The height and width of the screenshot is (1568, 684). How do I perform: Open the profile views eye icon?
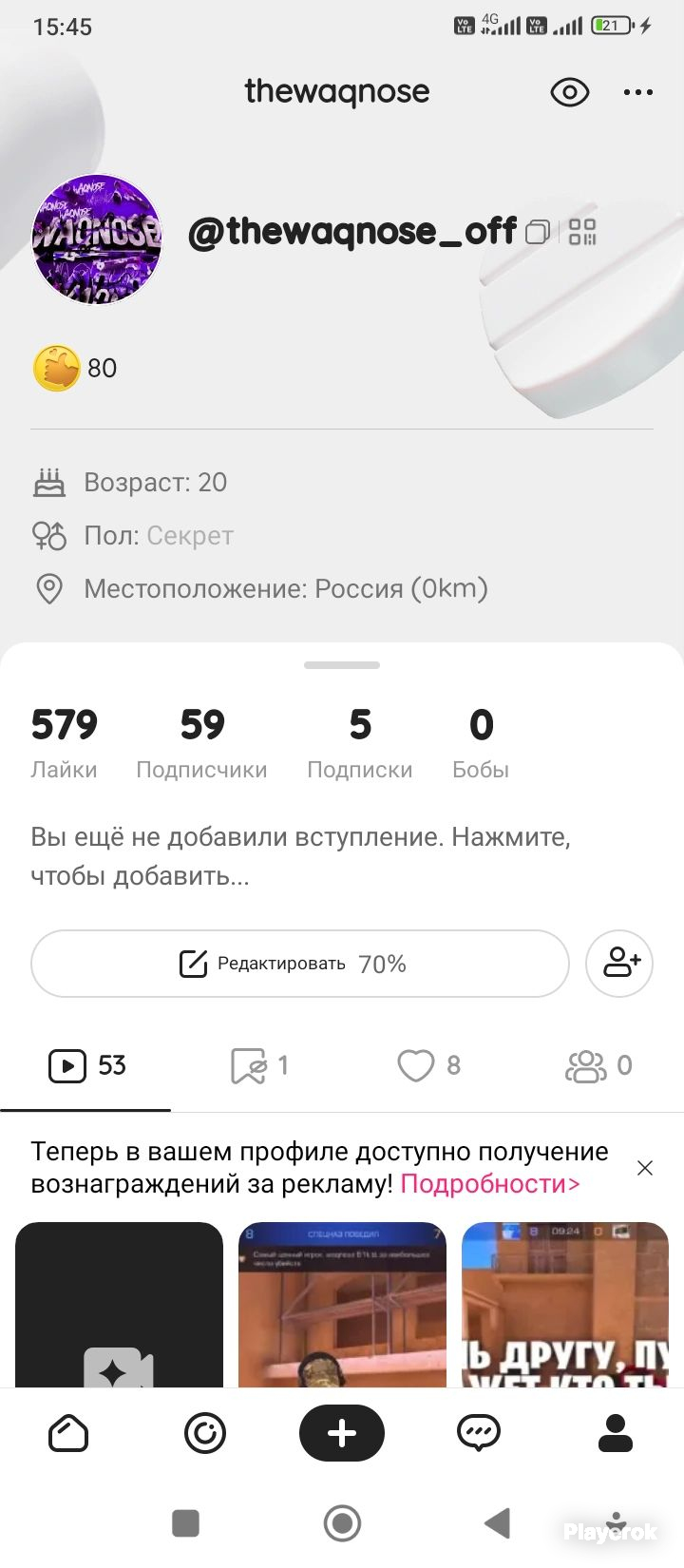tap(570, 92)
